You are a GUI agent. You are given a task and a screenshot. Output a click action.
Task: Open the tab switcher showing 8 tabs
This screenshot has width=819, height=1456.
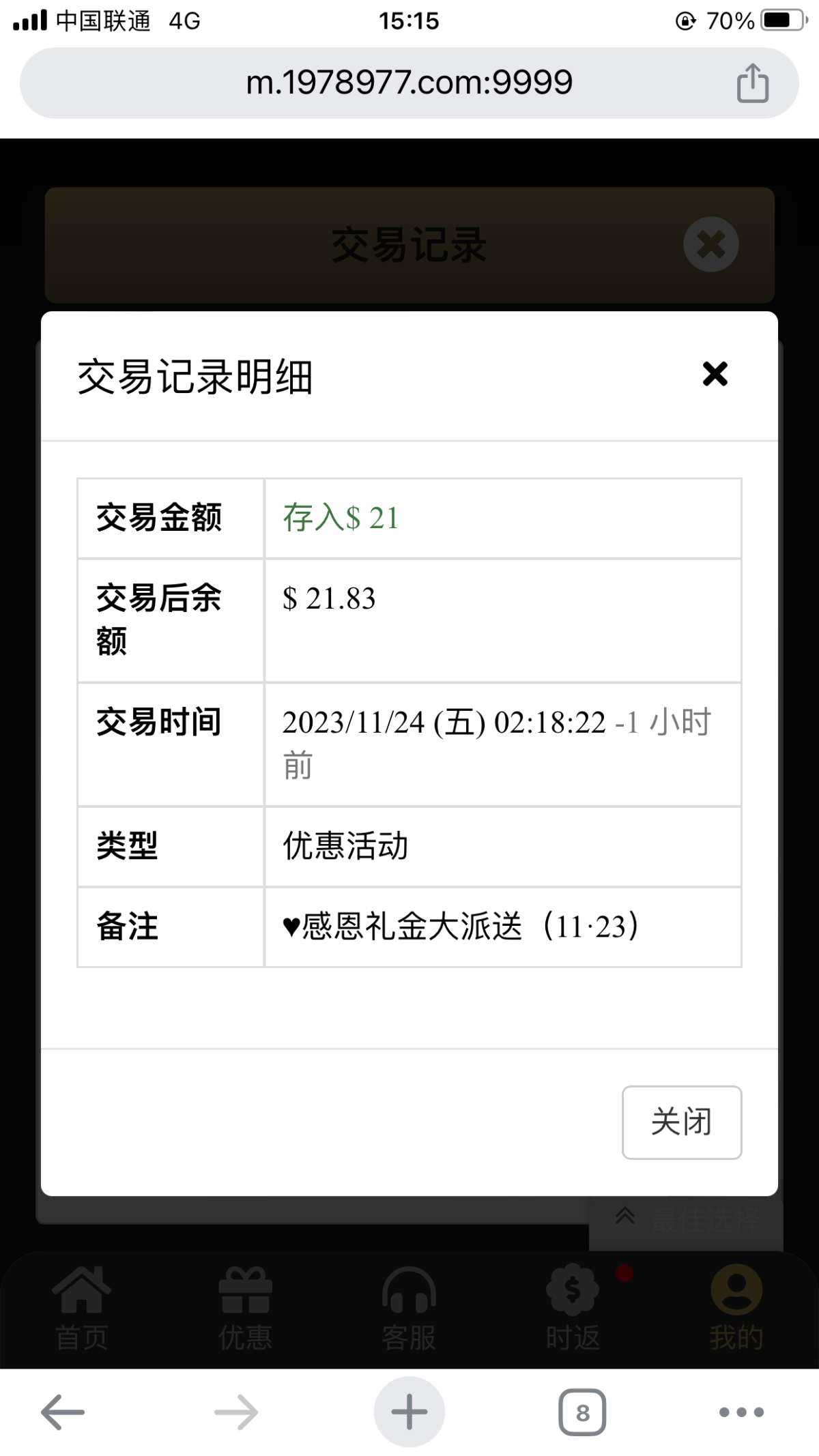(581, 1411)
